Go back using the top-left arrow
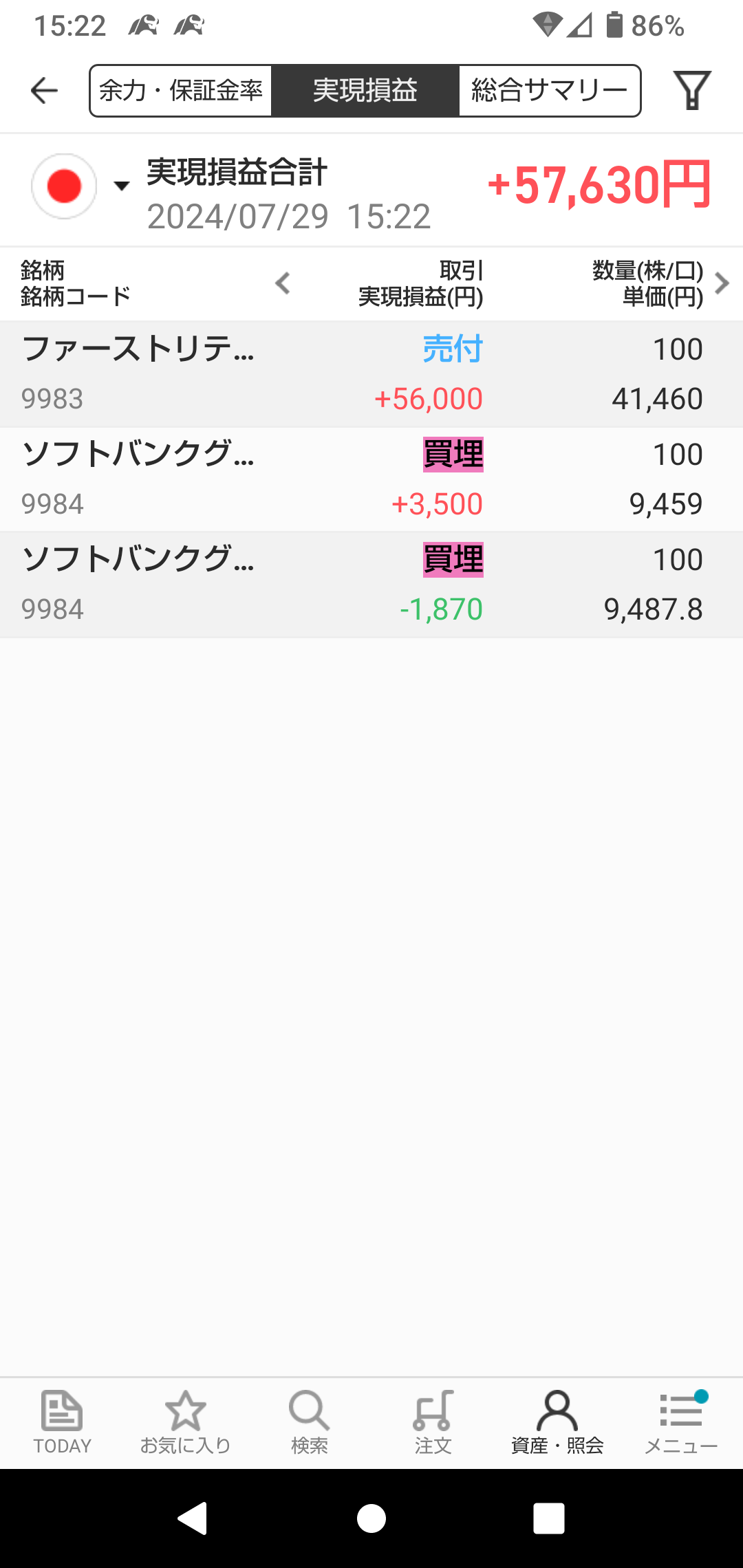Viewport: 743px width, 1568px height. [44, 91]
